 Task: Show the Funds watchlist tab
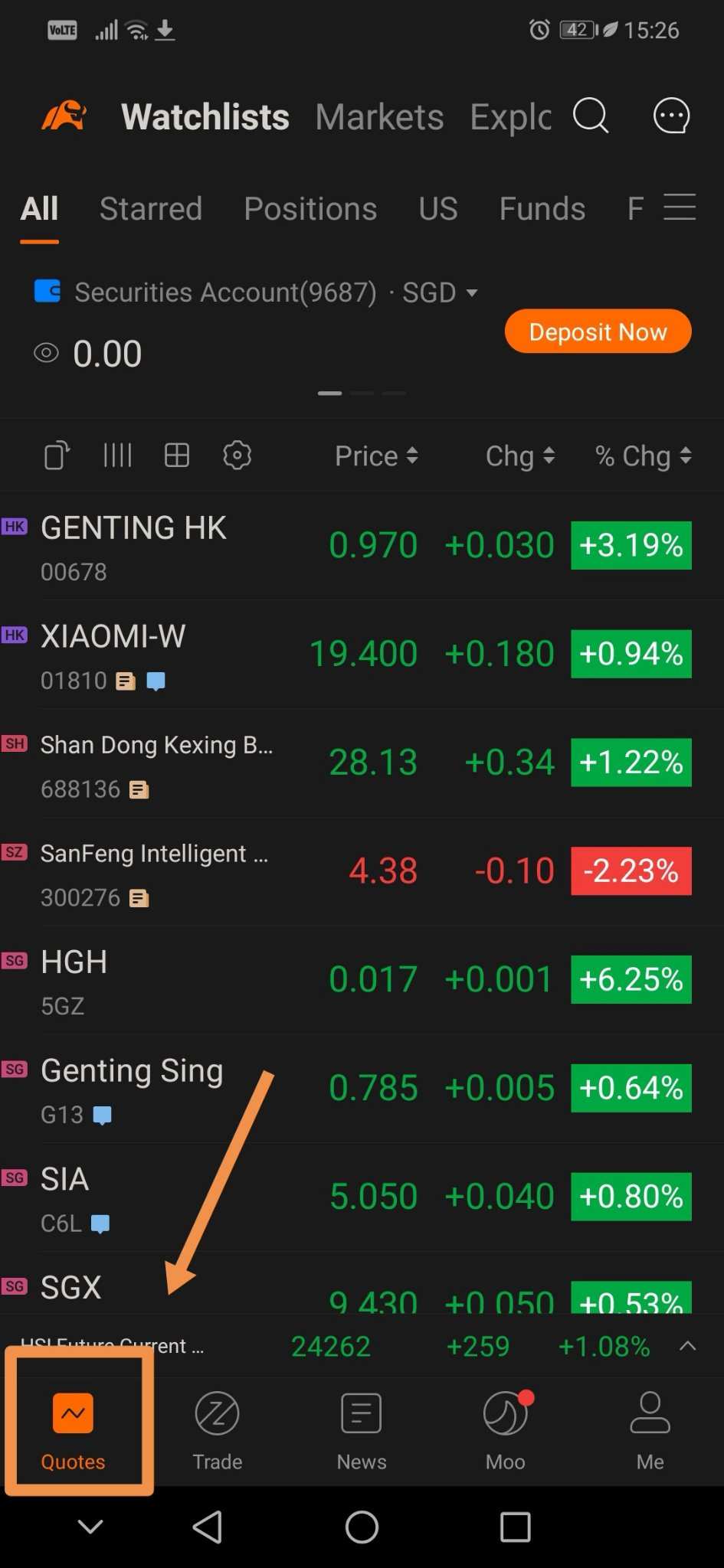(542, 208)
